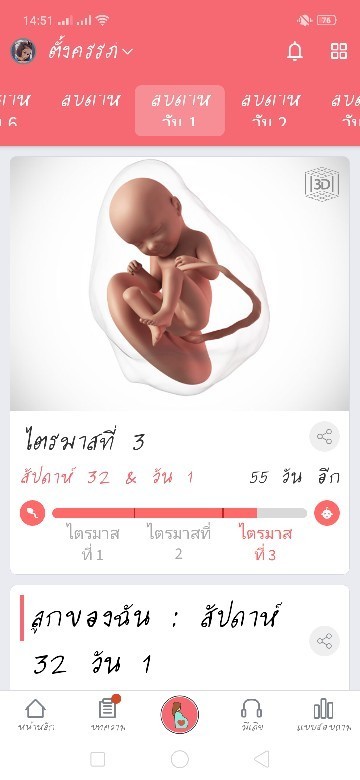The height and width of the screenshot is (780, 360).
Task: Open the fetus image card
Action: click(180, 284)
